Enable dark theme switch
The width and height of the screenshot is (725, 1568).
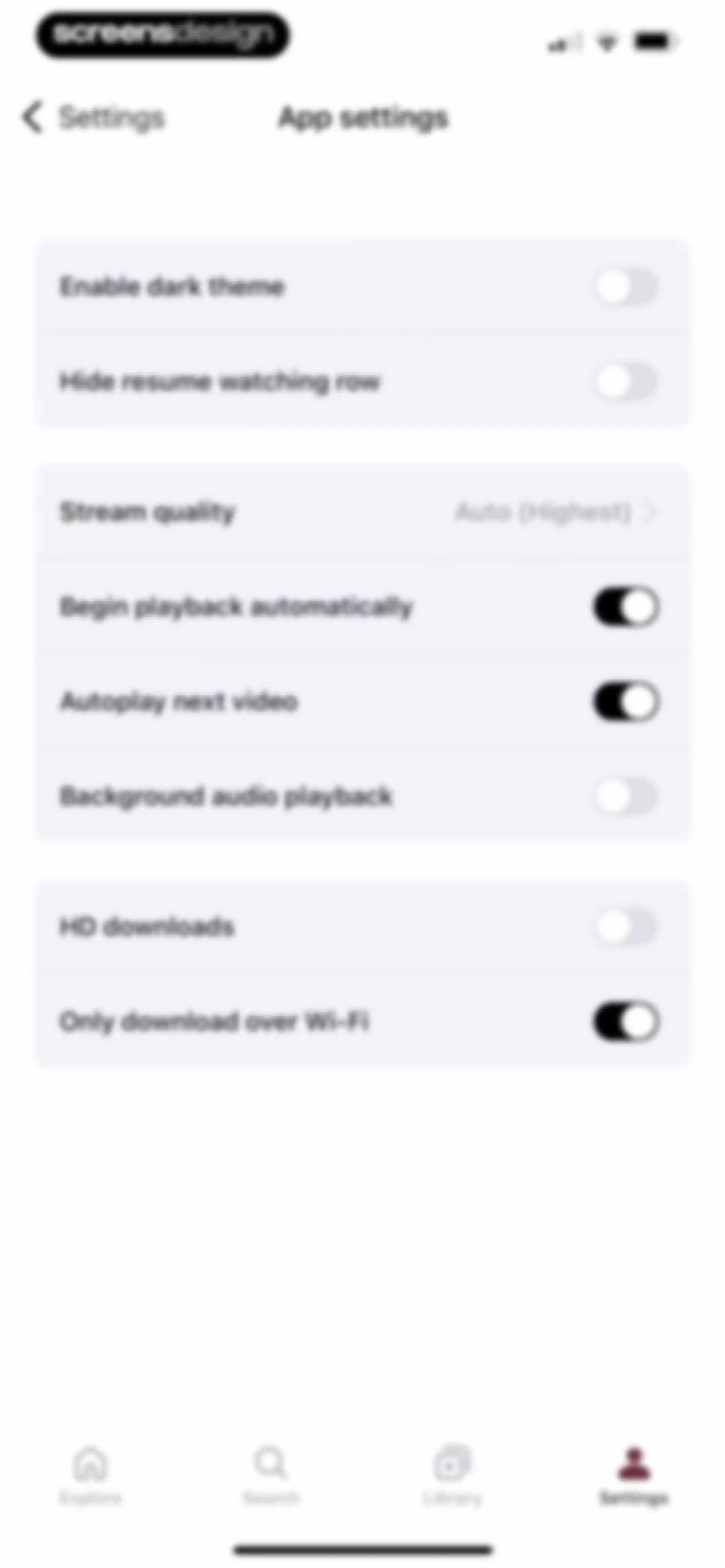click(626, 287)
